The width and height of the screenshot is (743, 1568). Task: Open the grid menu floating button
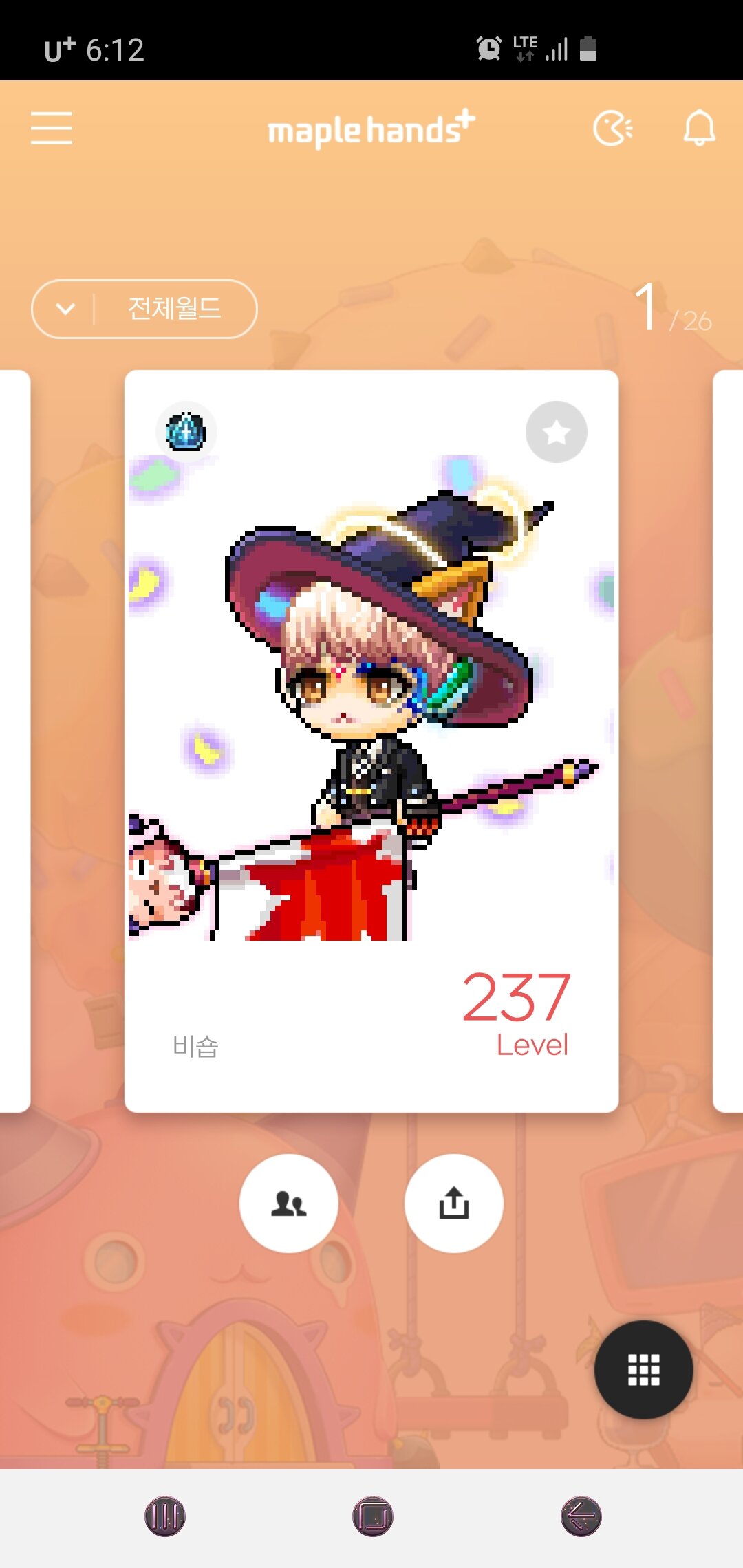(x=644, y=1370)
